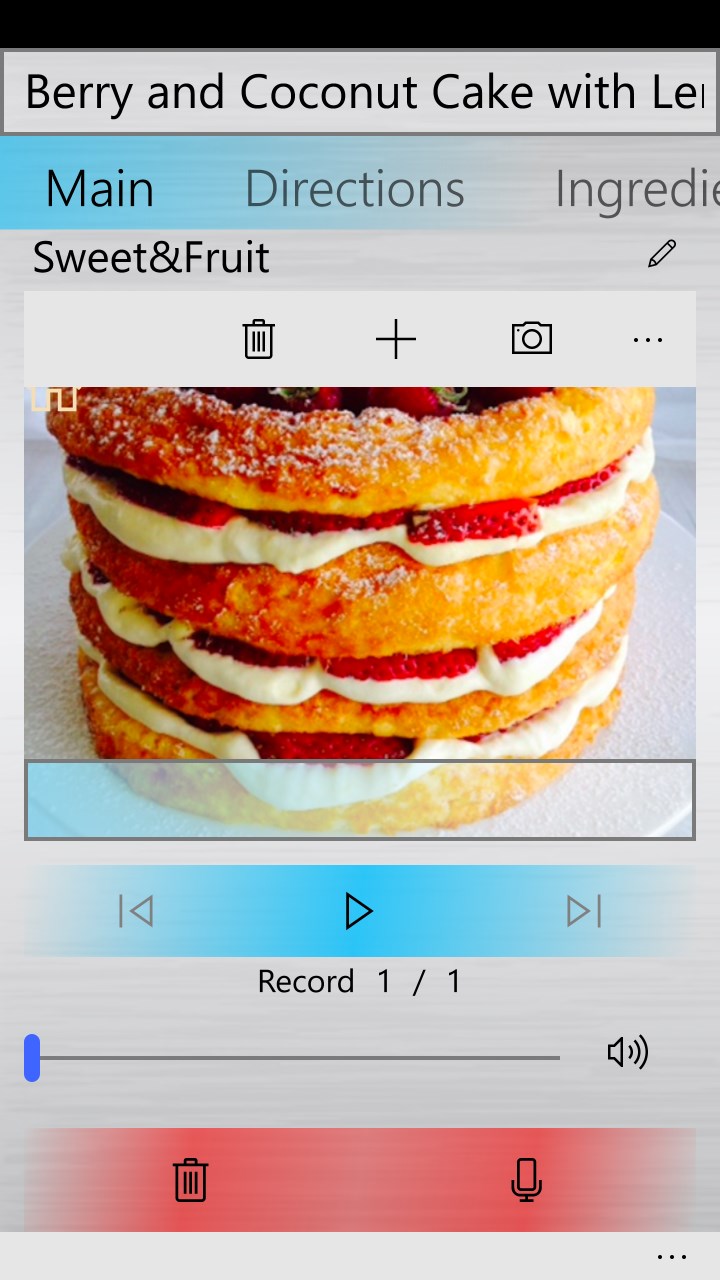Delete the cake photo
Screen dimensions: 720x1280
point(258,339)
